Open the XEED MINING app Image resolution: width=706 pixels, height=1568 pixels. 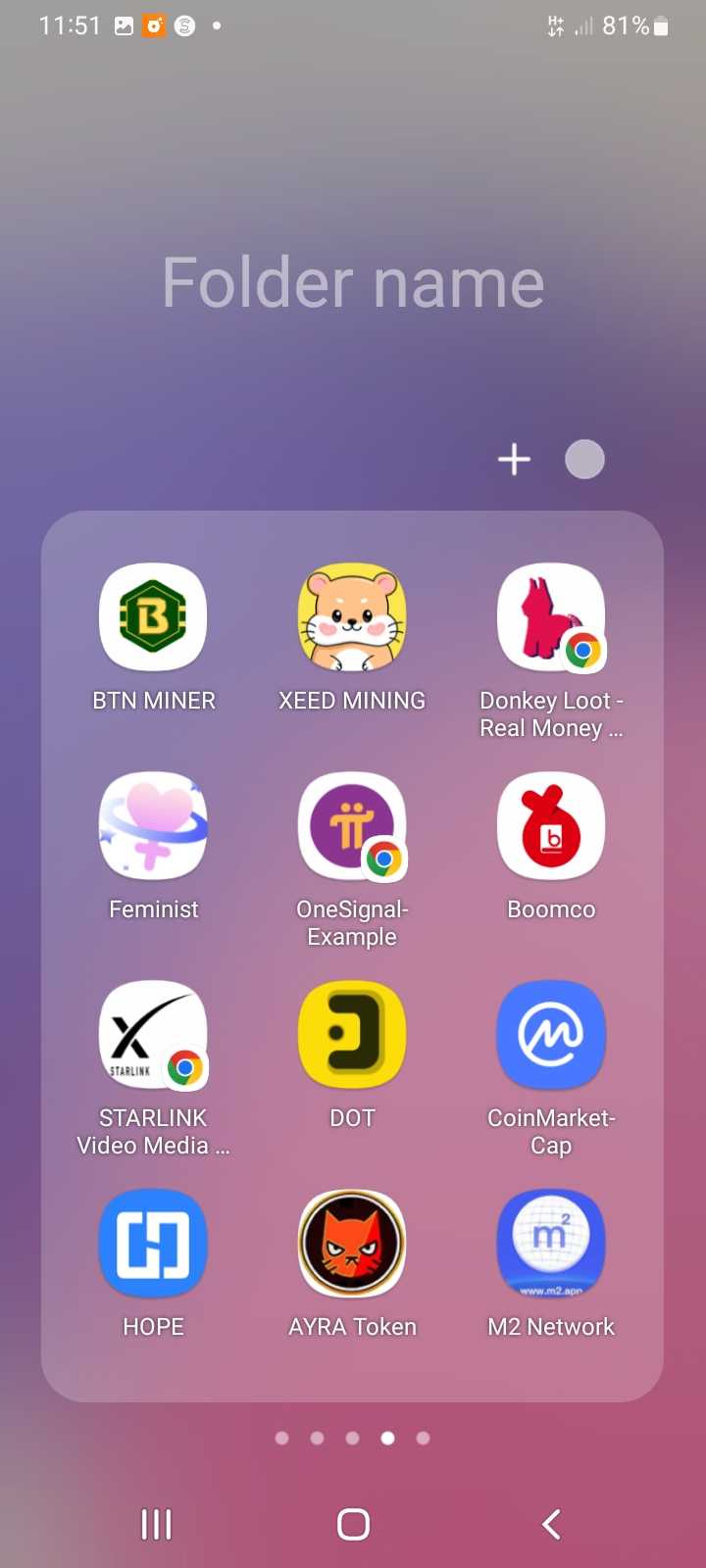coord(352,617)
